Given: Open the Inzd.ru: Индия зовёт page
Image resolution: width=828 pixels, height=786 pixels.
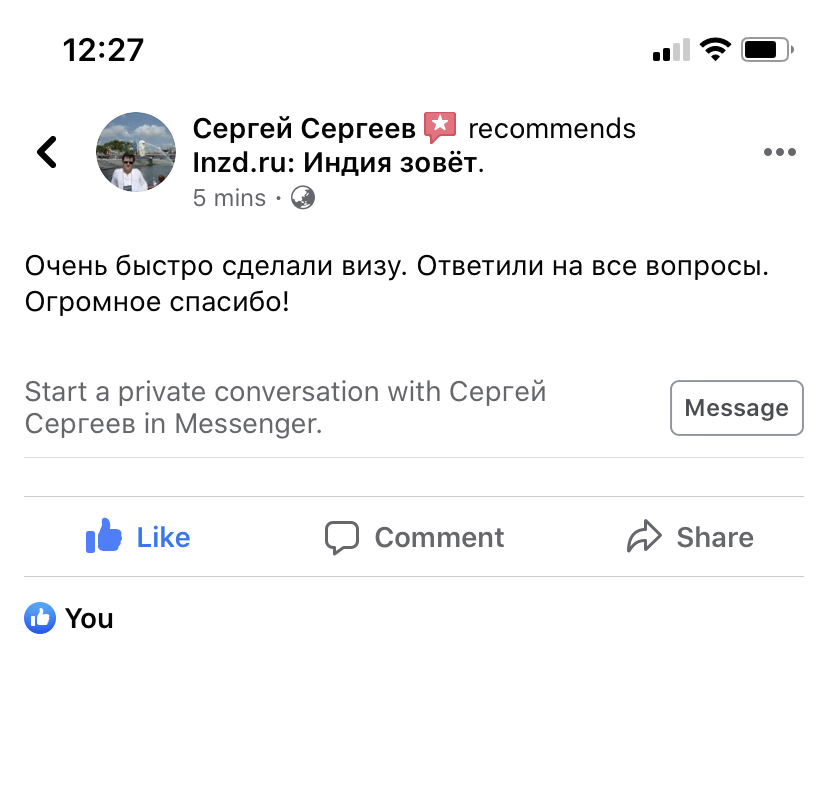Looking at the screenshot, I should pos(336,162).
